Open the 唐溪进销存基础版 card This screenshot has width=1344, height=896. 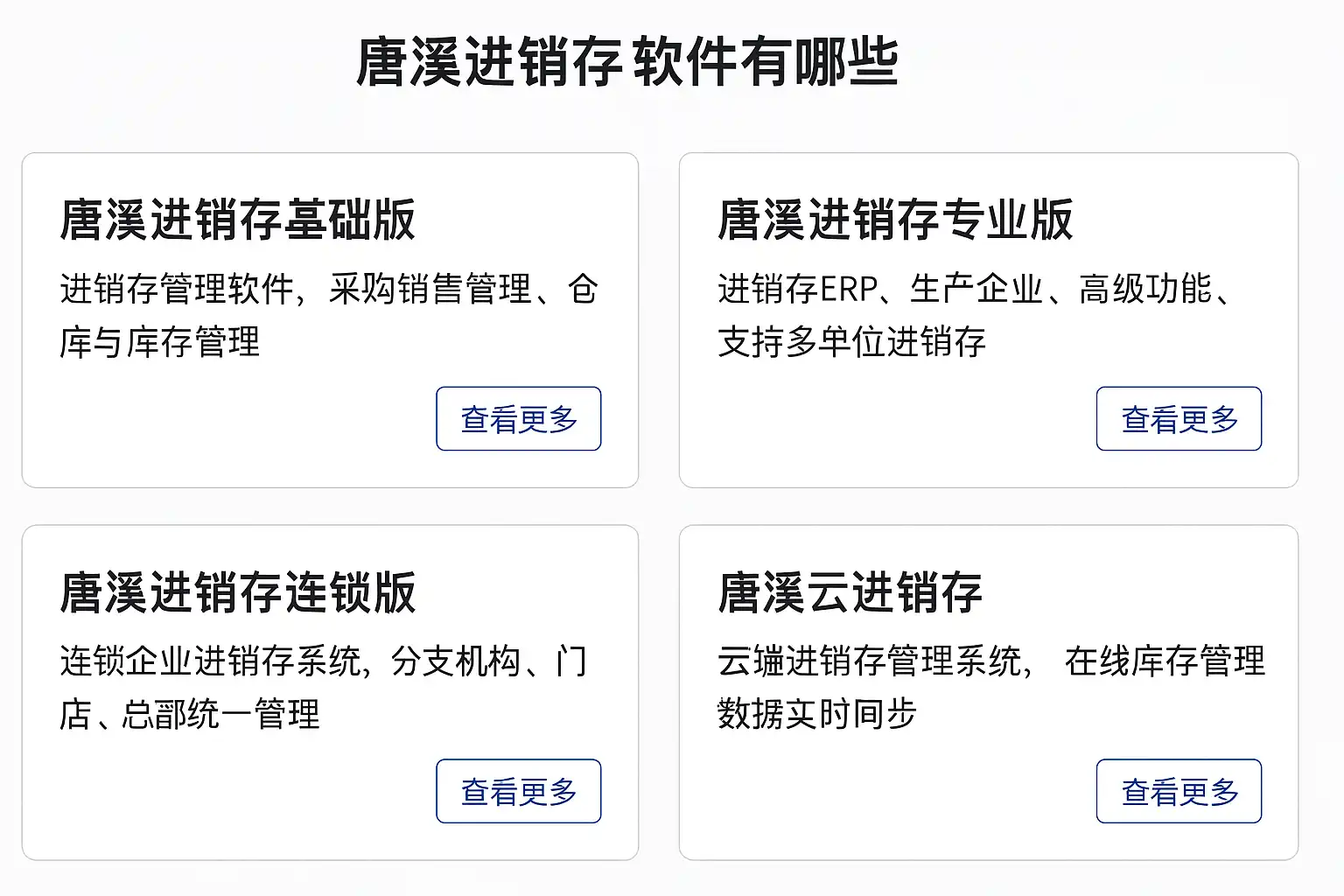pyautogui.click(x=237, y=220)
